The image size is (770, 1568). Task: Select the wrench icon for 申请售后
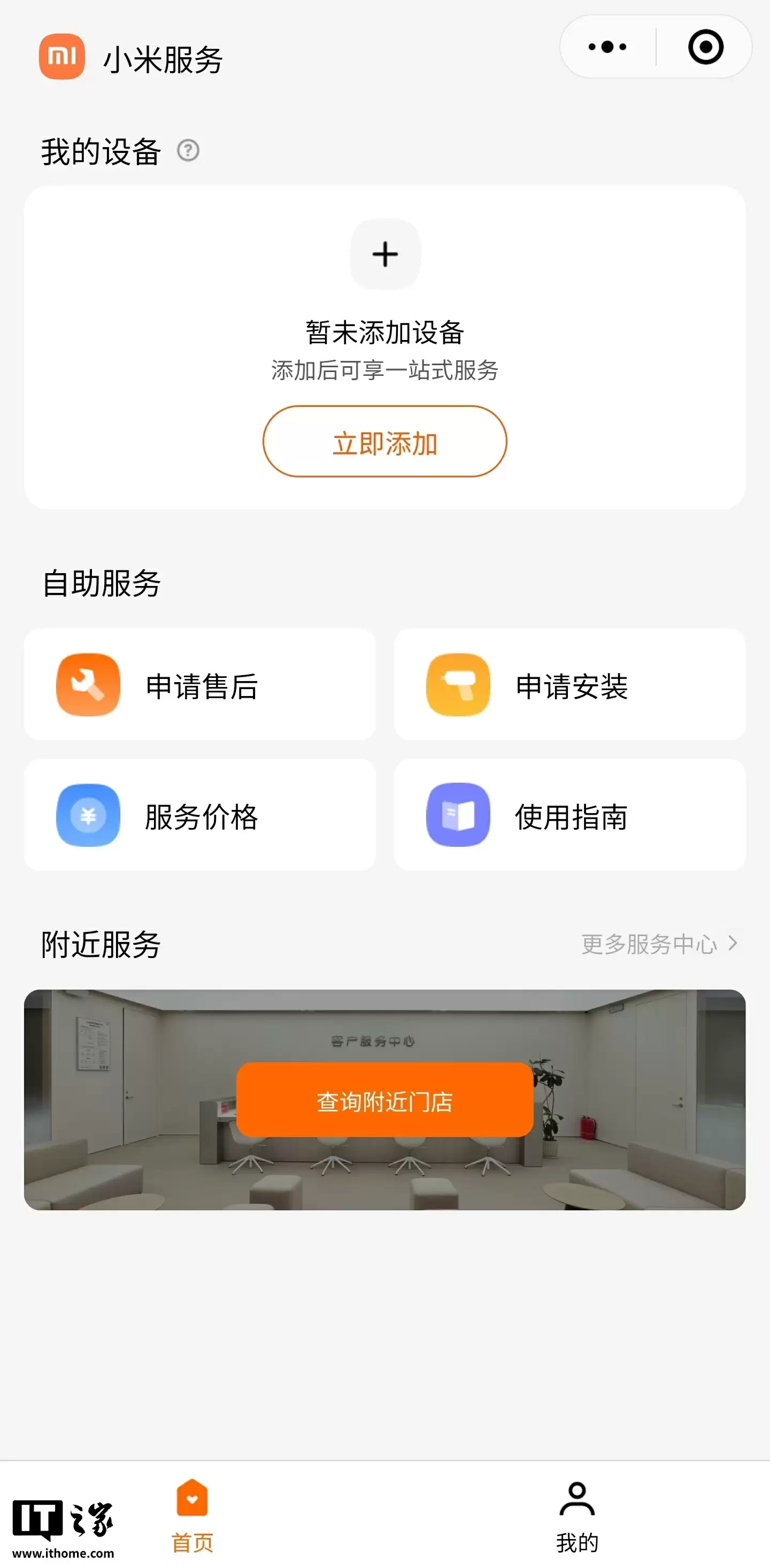click(88, 685)
